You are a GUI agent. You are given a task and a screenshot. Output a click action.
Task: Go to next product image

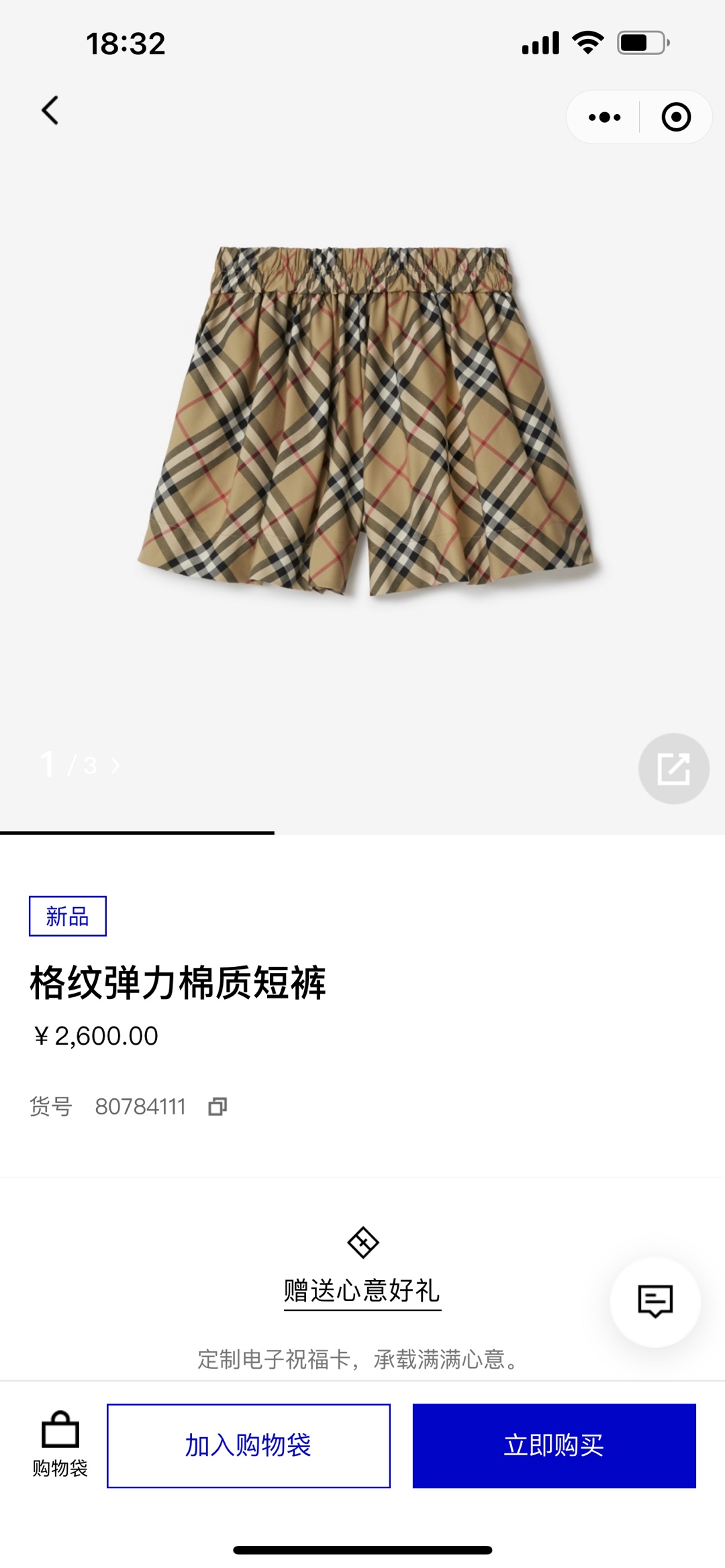click(x=115, y=766)
